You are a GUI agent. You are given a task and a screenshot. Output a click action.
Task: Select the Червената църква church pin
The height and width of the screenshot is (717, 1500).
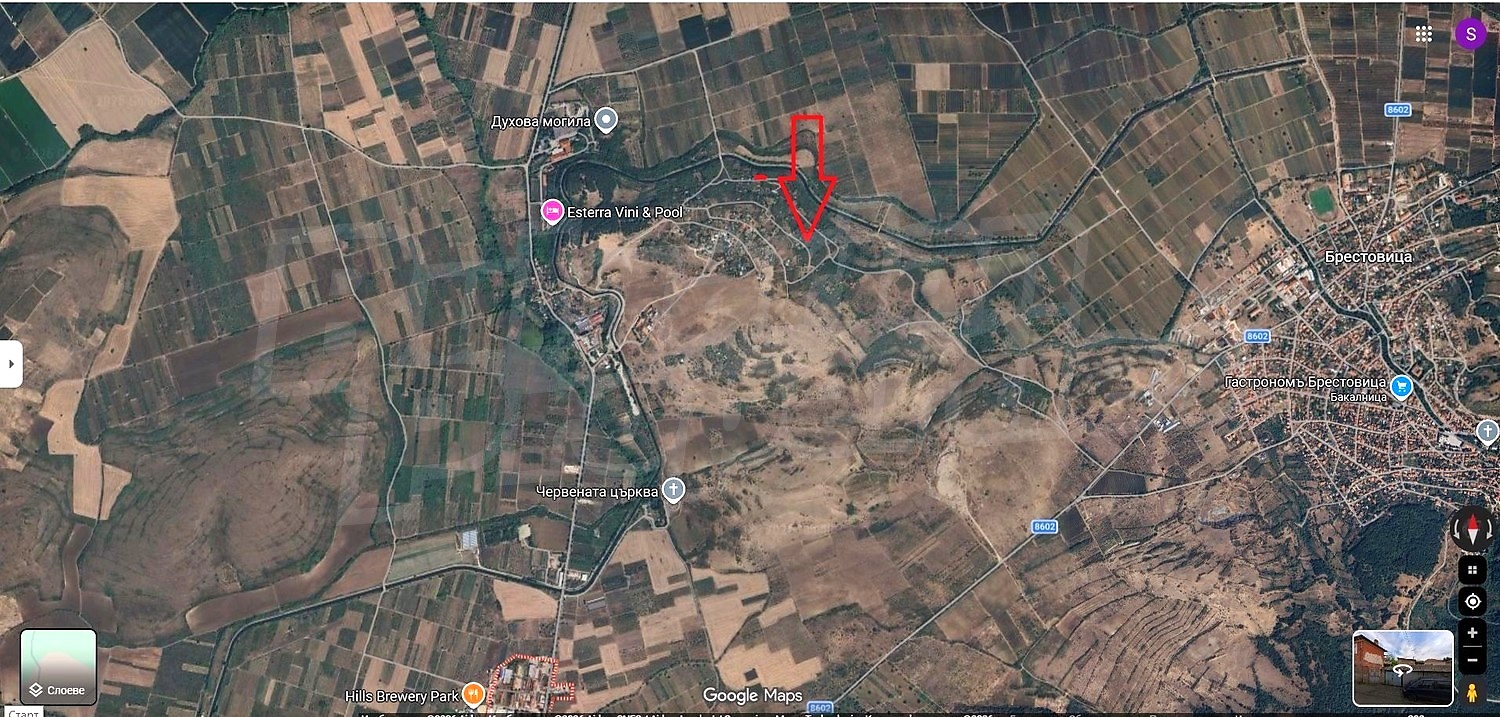(x=674, y=490)
